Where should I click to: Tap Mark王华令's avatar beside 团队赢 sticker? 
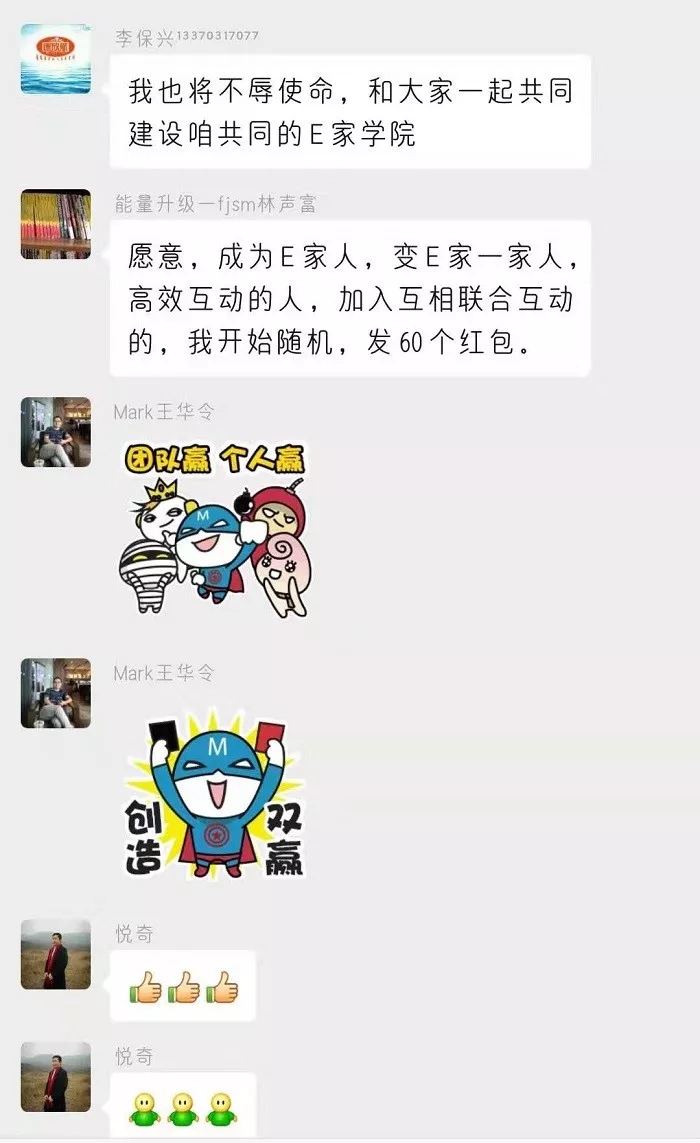(x=56, y=432)
